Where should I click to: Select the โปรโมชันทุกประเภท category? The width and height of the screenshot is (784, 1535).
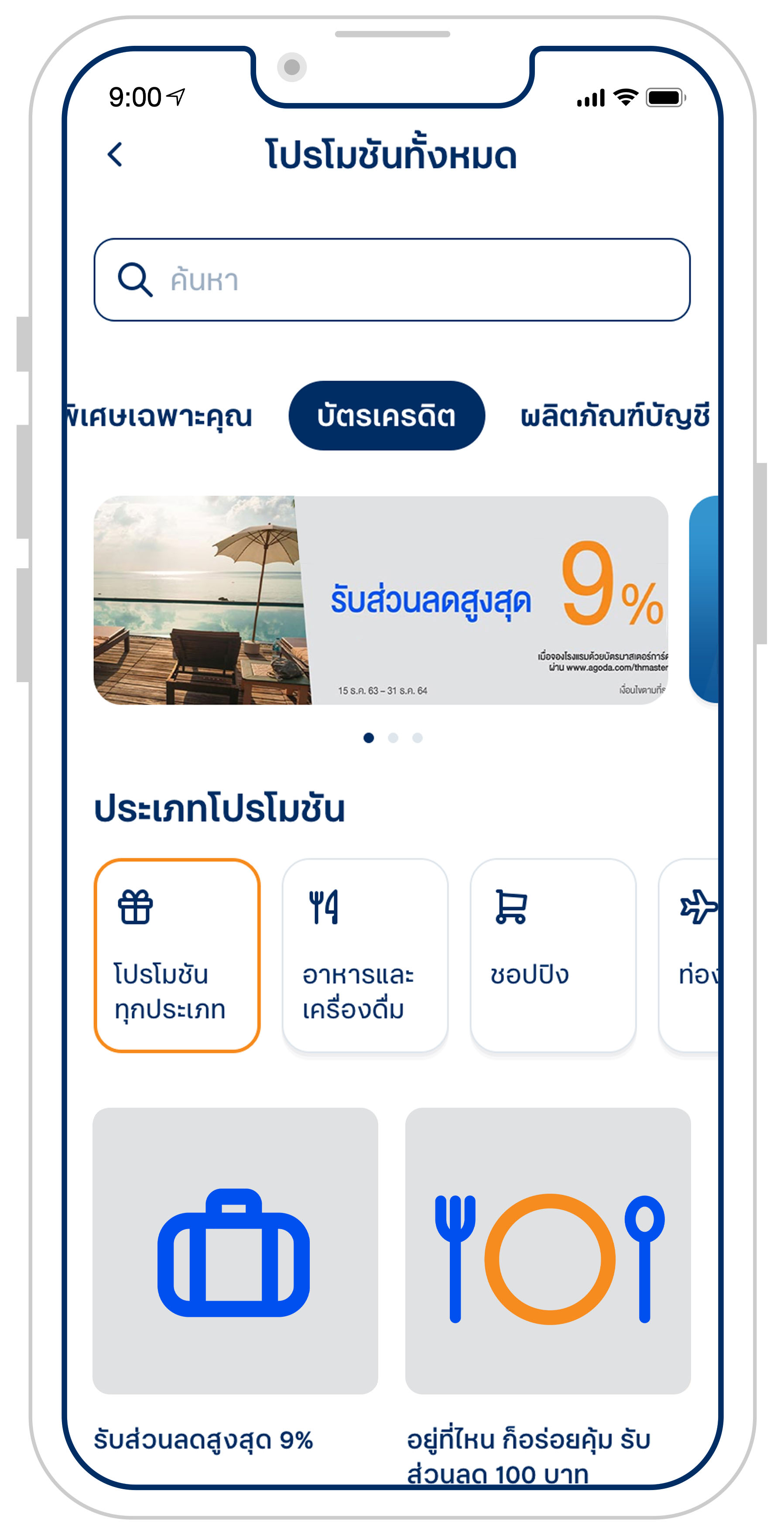(177, 955)
